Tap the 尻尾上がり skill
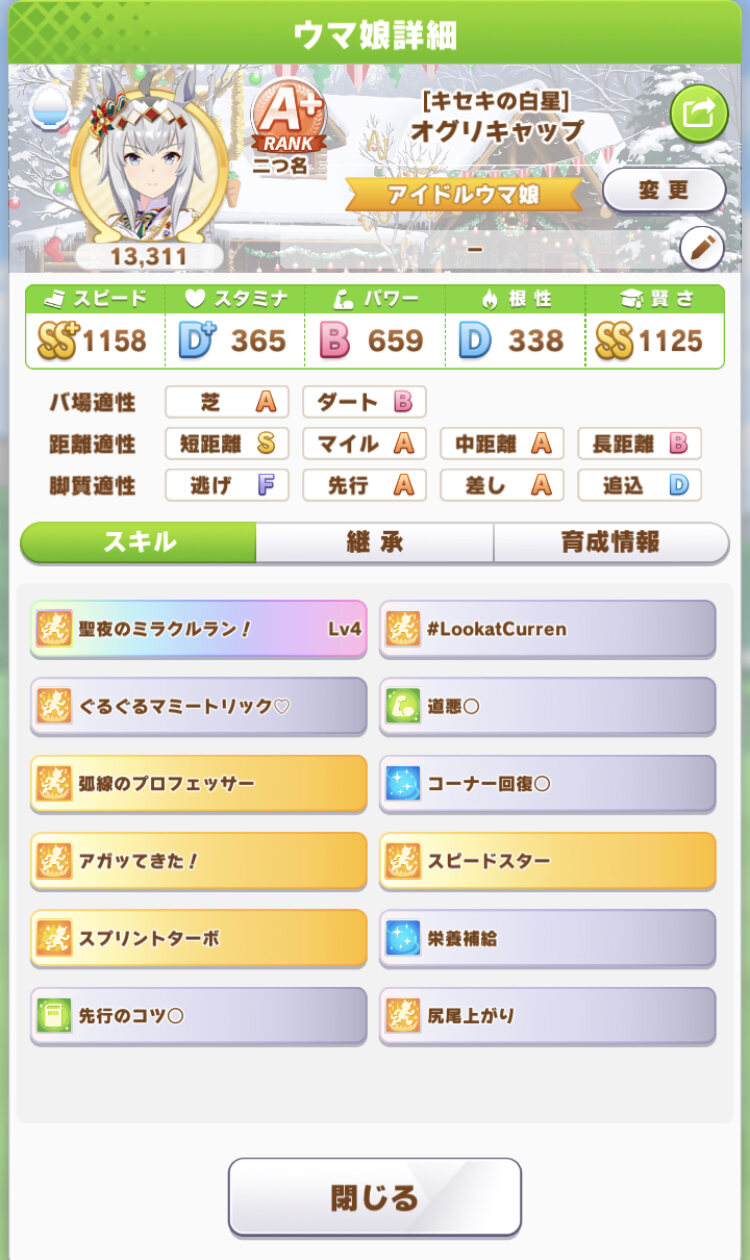The height and width of the screenshot is (1260, 750). (x=547, y=1016)
